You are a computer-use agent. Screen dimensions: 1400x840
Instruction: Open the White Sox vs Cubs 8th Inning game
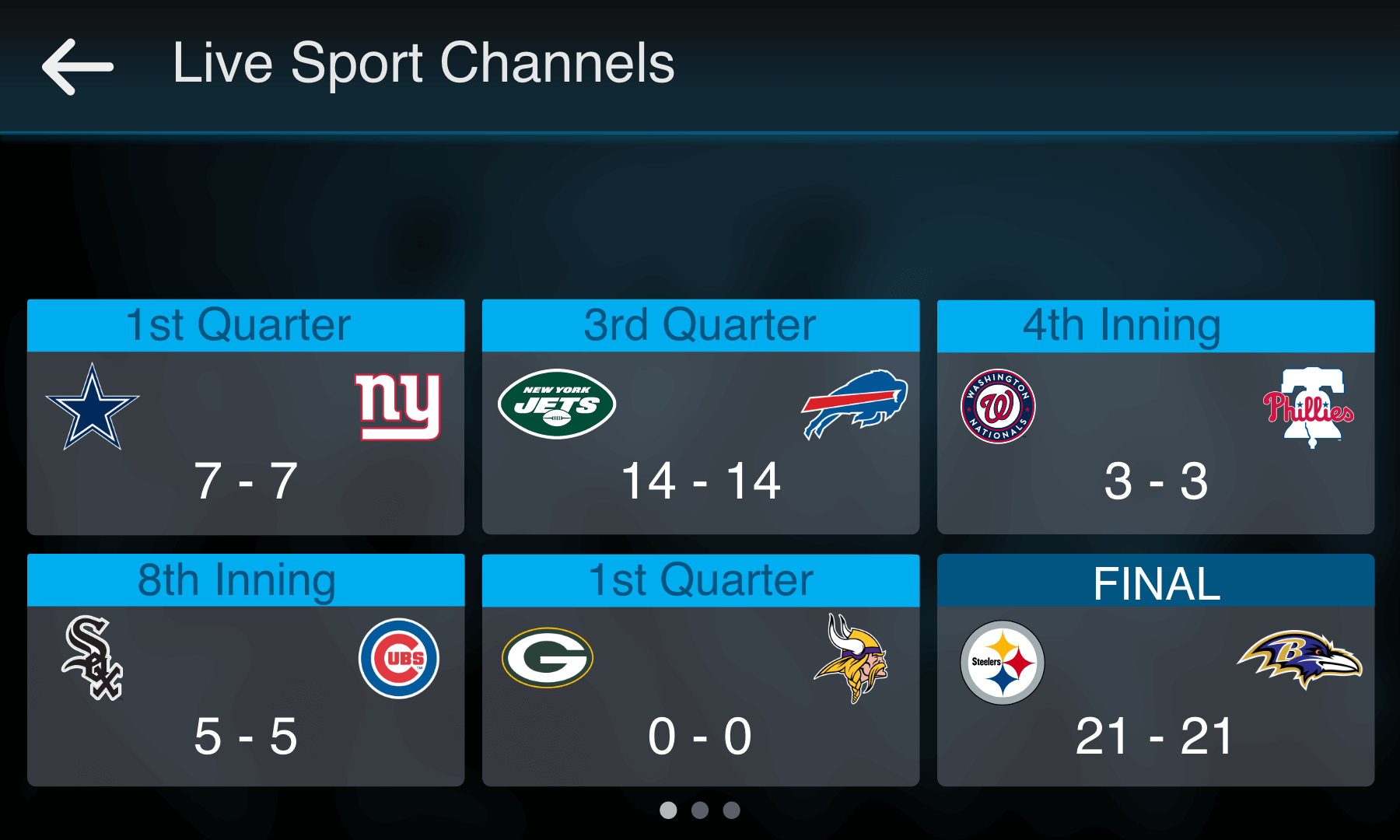[246, 670]
